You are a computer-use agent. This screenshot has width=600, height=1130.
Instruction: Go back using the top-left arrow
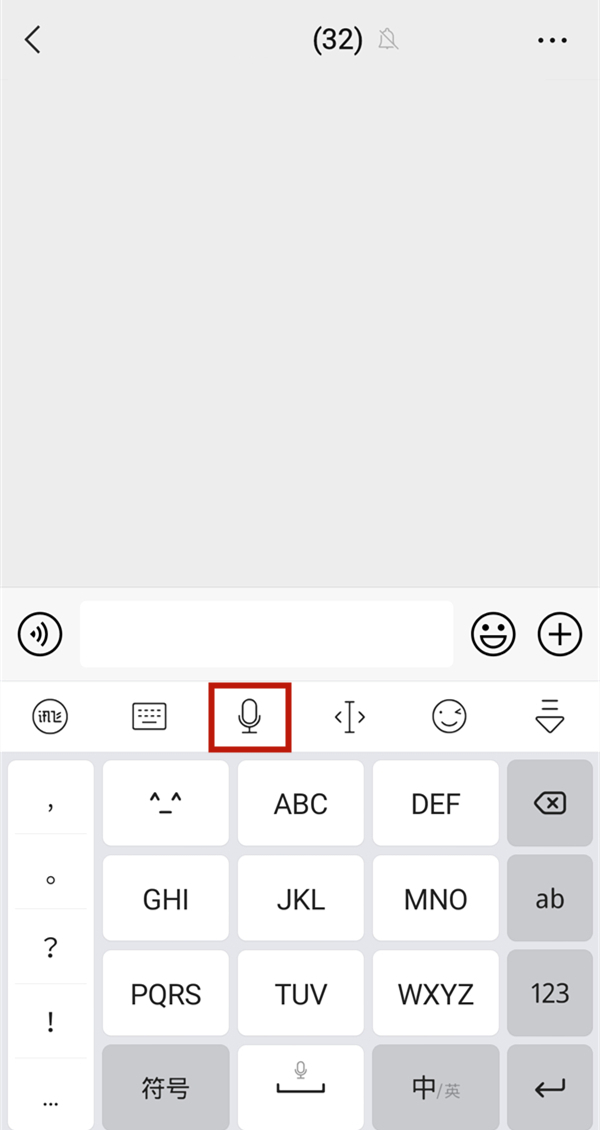pos(32,40)
